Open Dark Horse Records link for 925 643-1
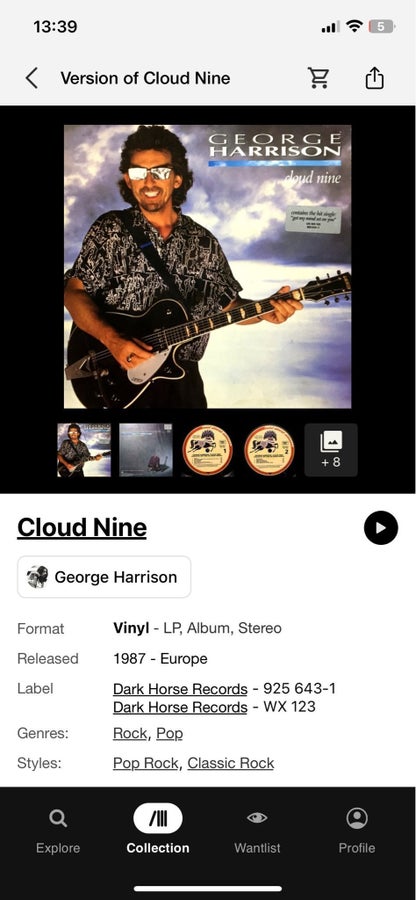 click(180, 689)
